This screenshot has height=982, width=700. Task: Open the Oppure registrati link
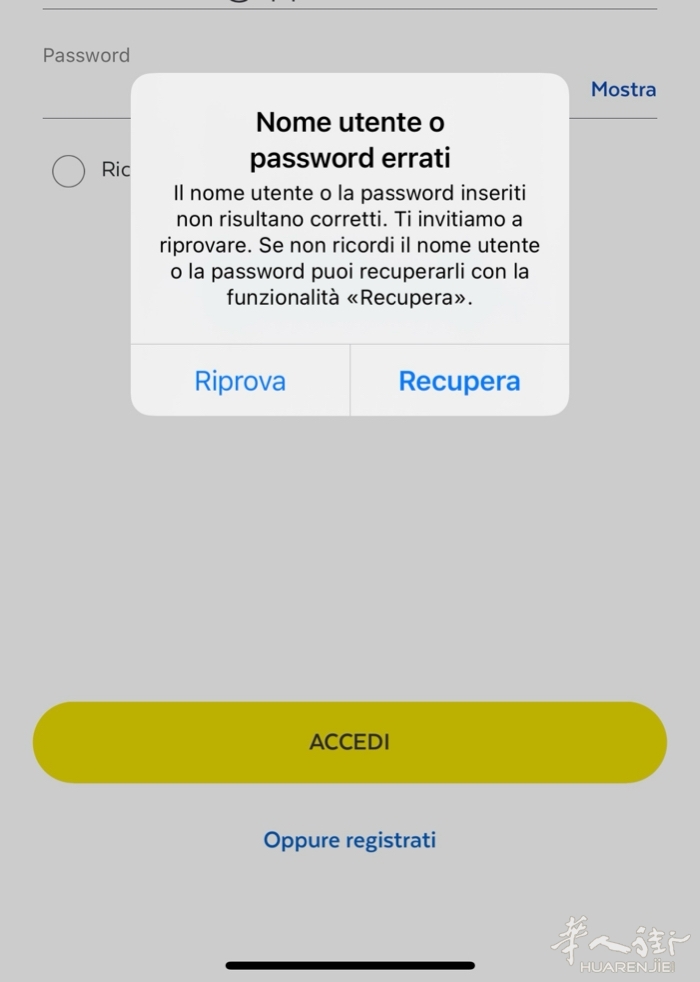point(349,840)
